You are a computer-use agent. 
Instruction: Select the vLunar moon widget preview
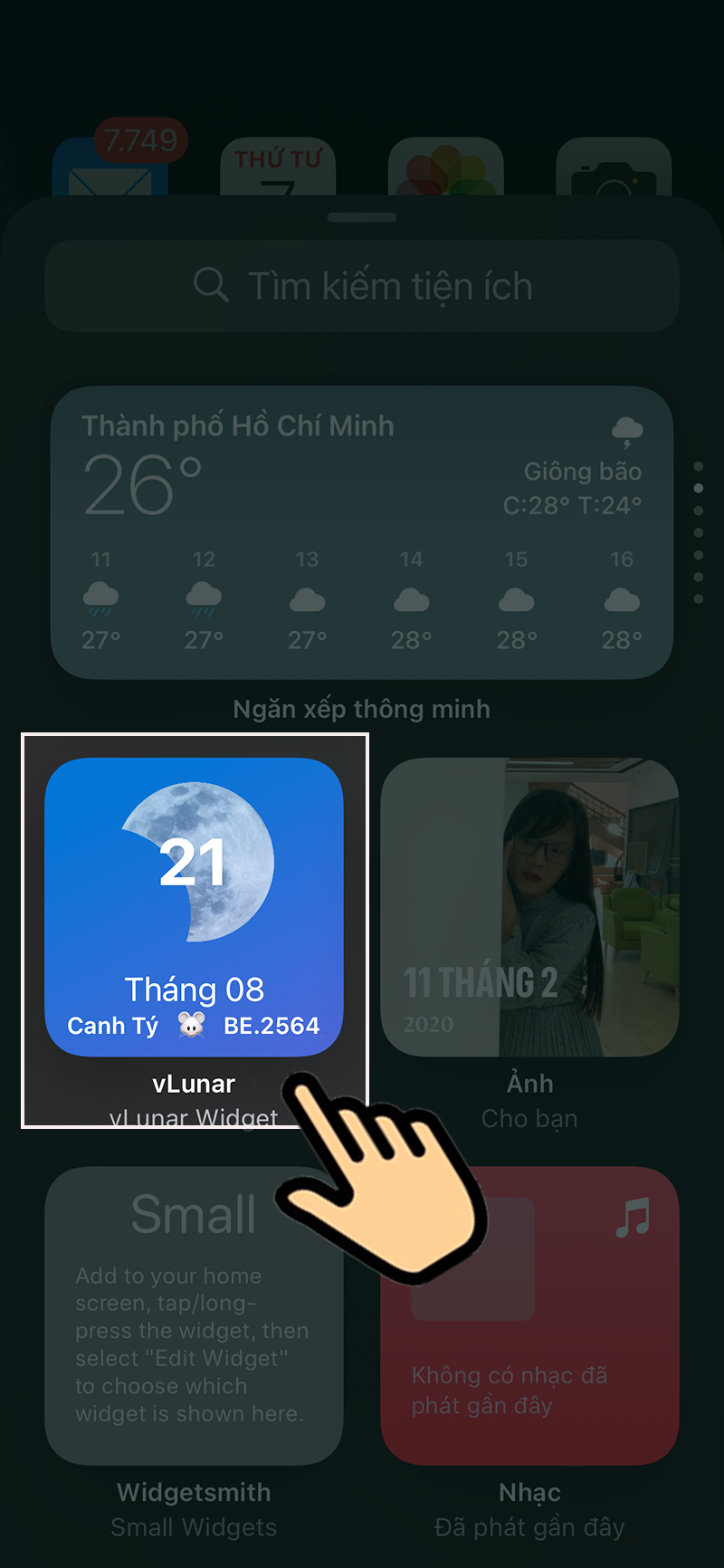pyautogui.click(x=194, y=905)
